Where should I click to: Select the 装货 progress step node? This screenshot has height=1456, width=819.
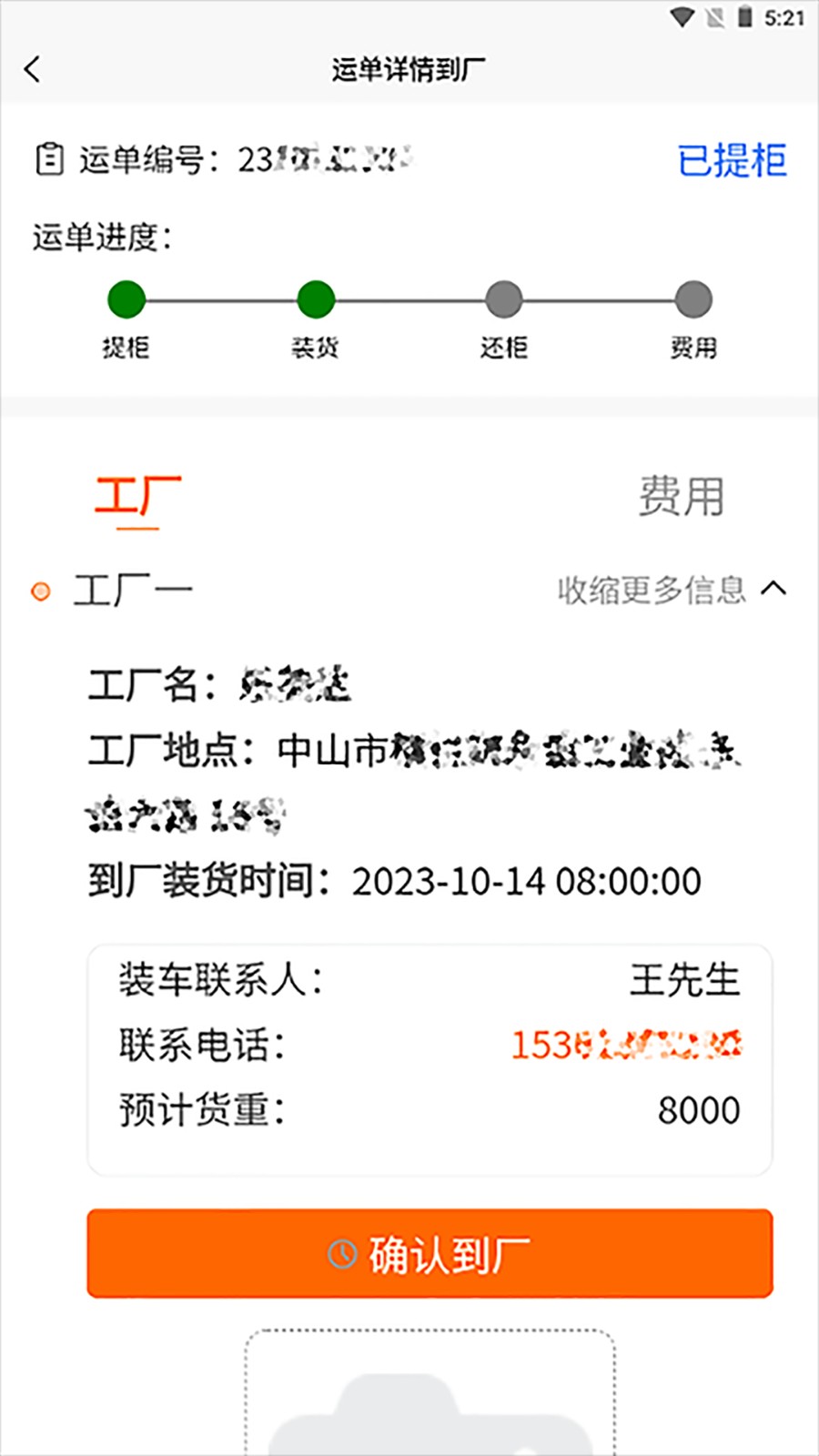pos(314,298)
